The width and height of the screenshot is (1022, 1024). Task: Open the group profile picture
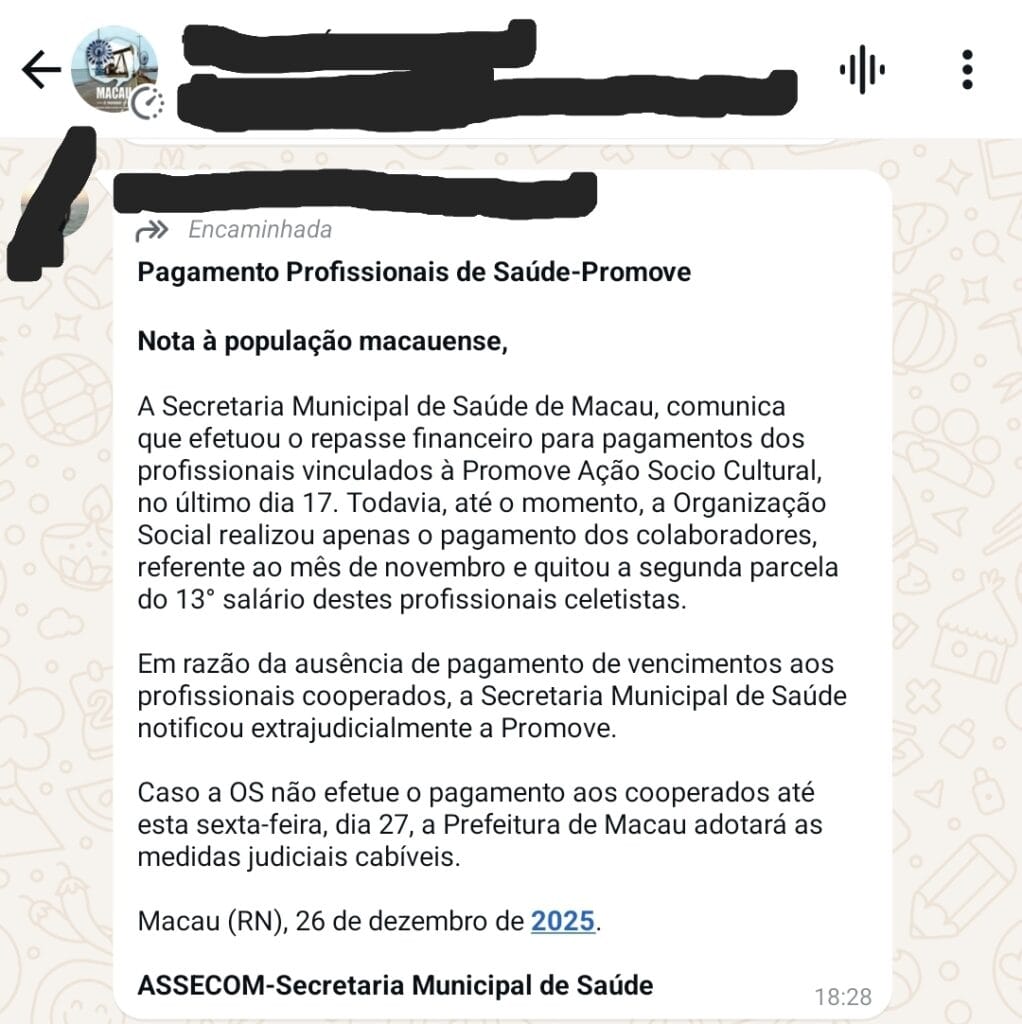(115, 70)
